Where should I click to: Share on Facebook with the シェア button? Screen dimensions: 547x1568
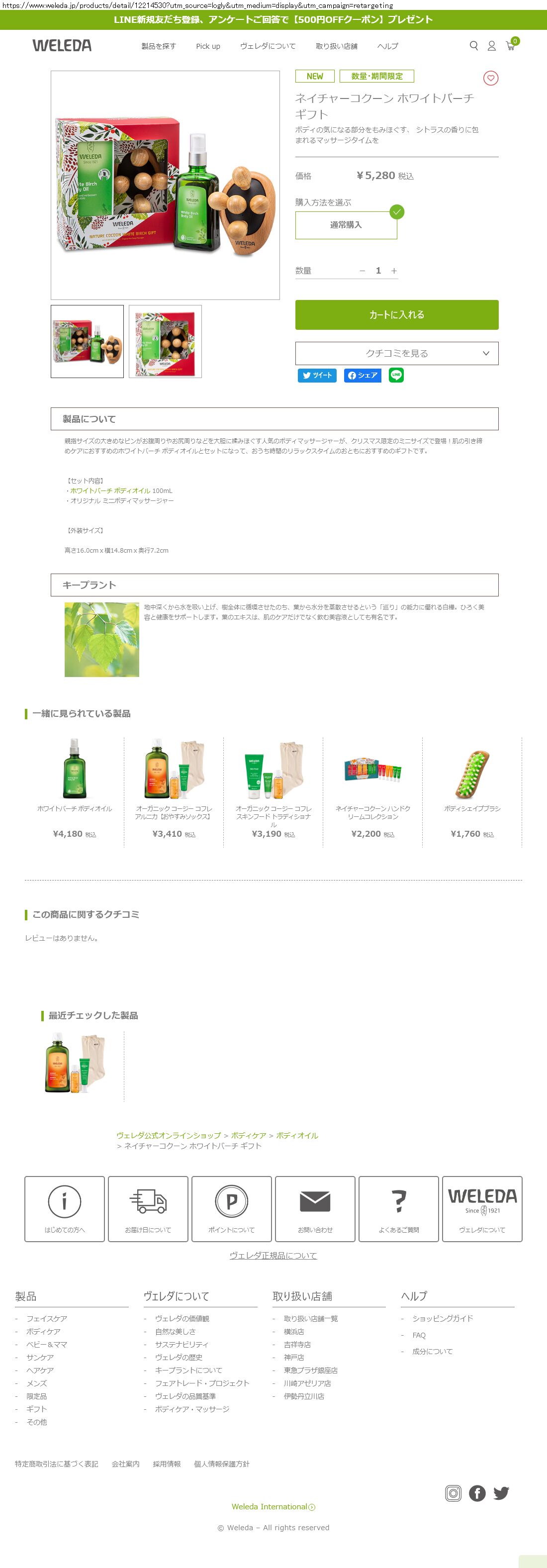(x=363, y=376)
